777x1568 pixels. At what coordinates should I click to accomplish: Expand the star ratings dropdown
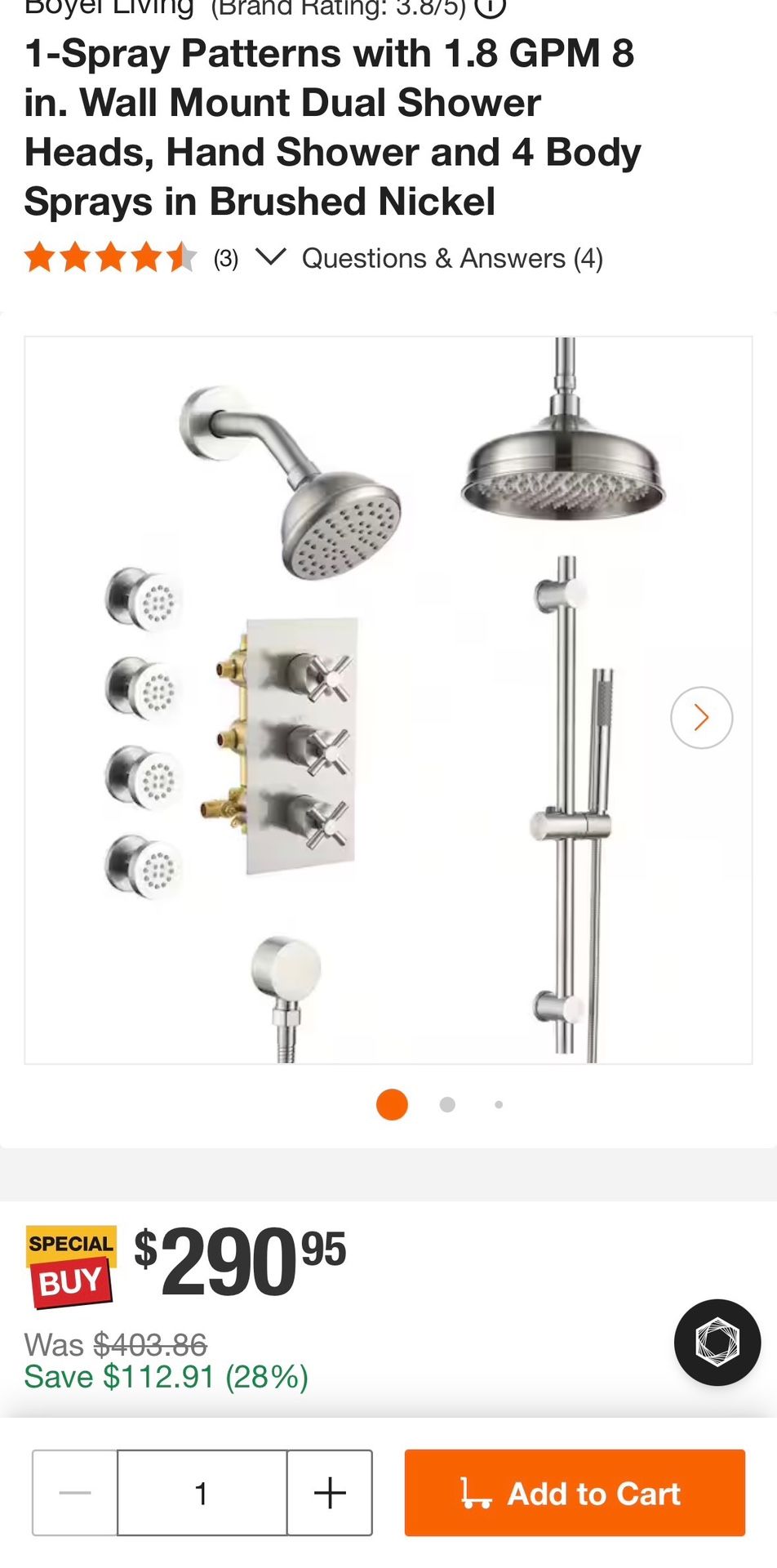[x=270, y=257]
